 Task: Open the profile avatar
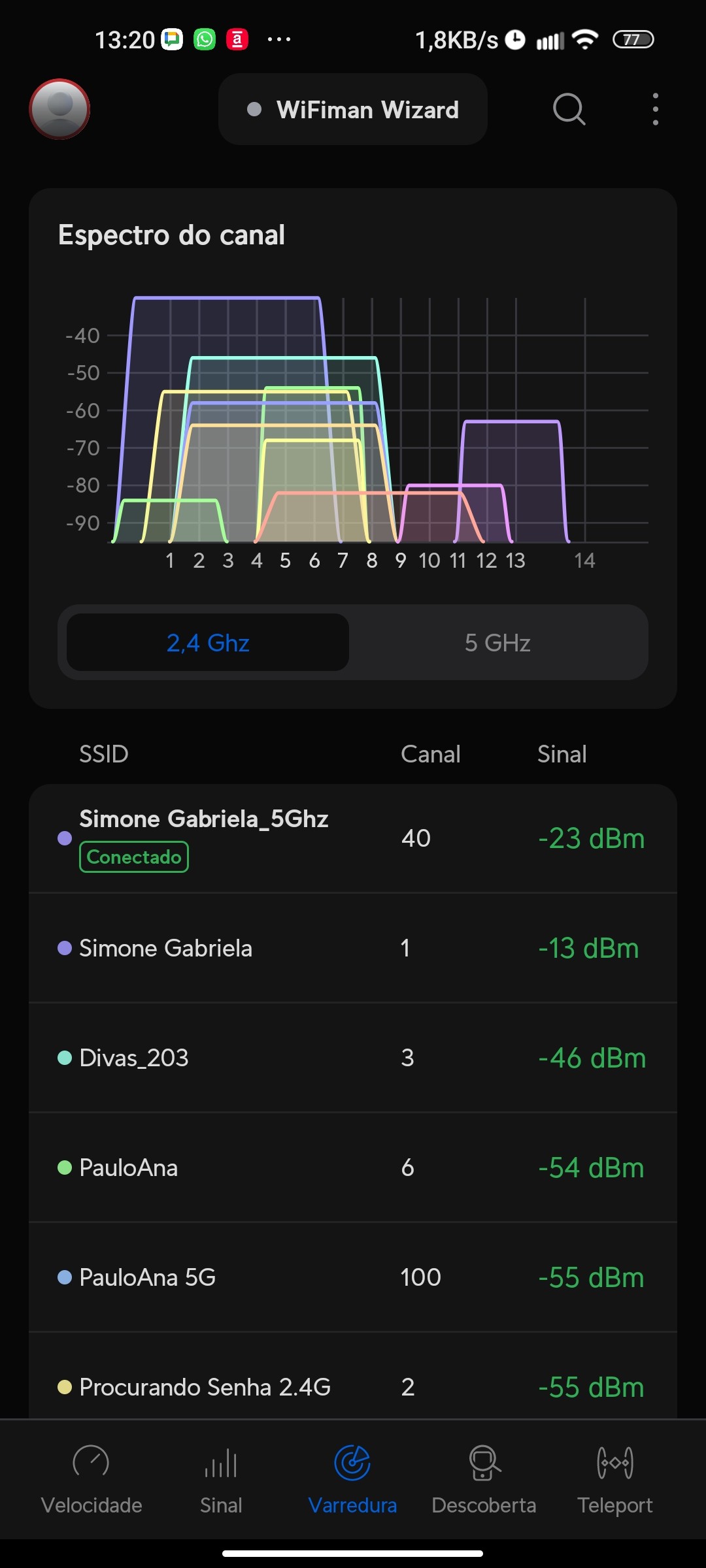point(59,109)
